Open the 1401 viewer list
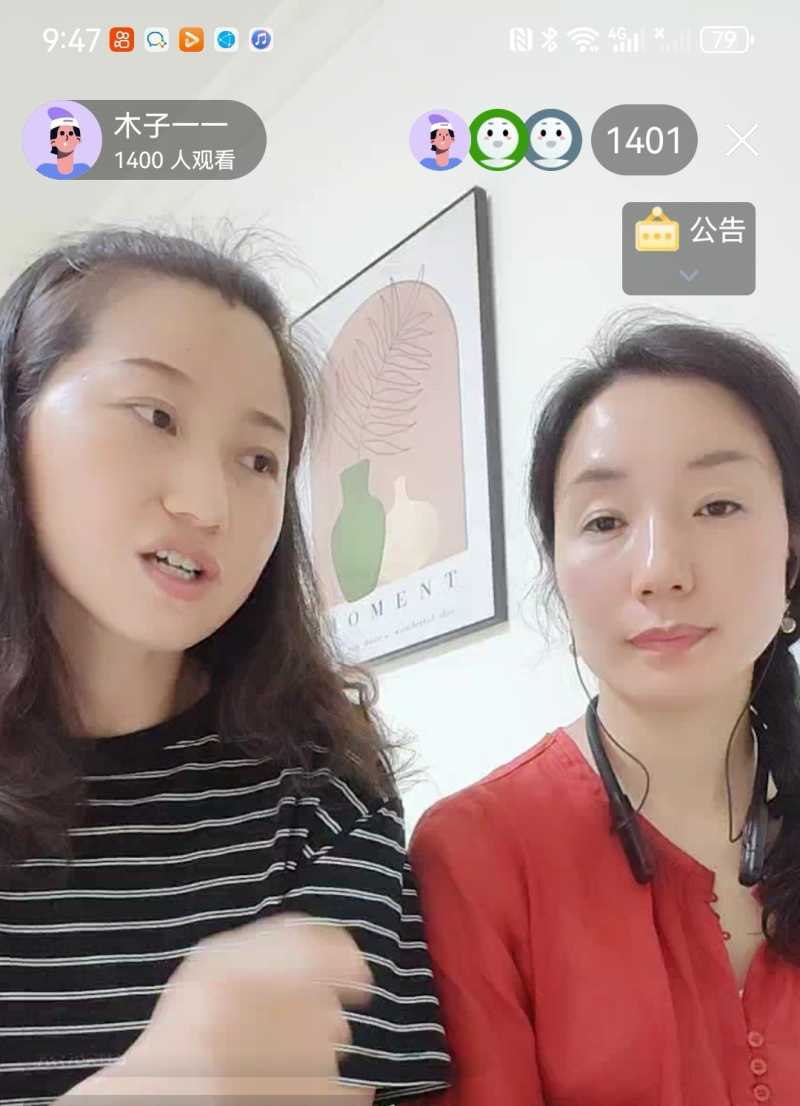Screen dimensions: 800x1106 click(644, 141)
